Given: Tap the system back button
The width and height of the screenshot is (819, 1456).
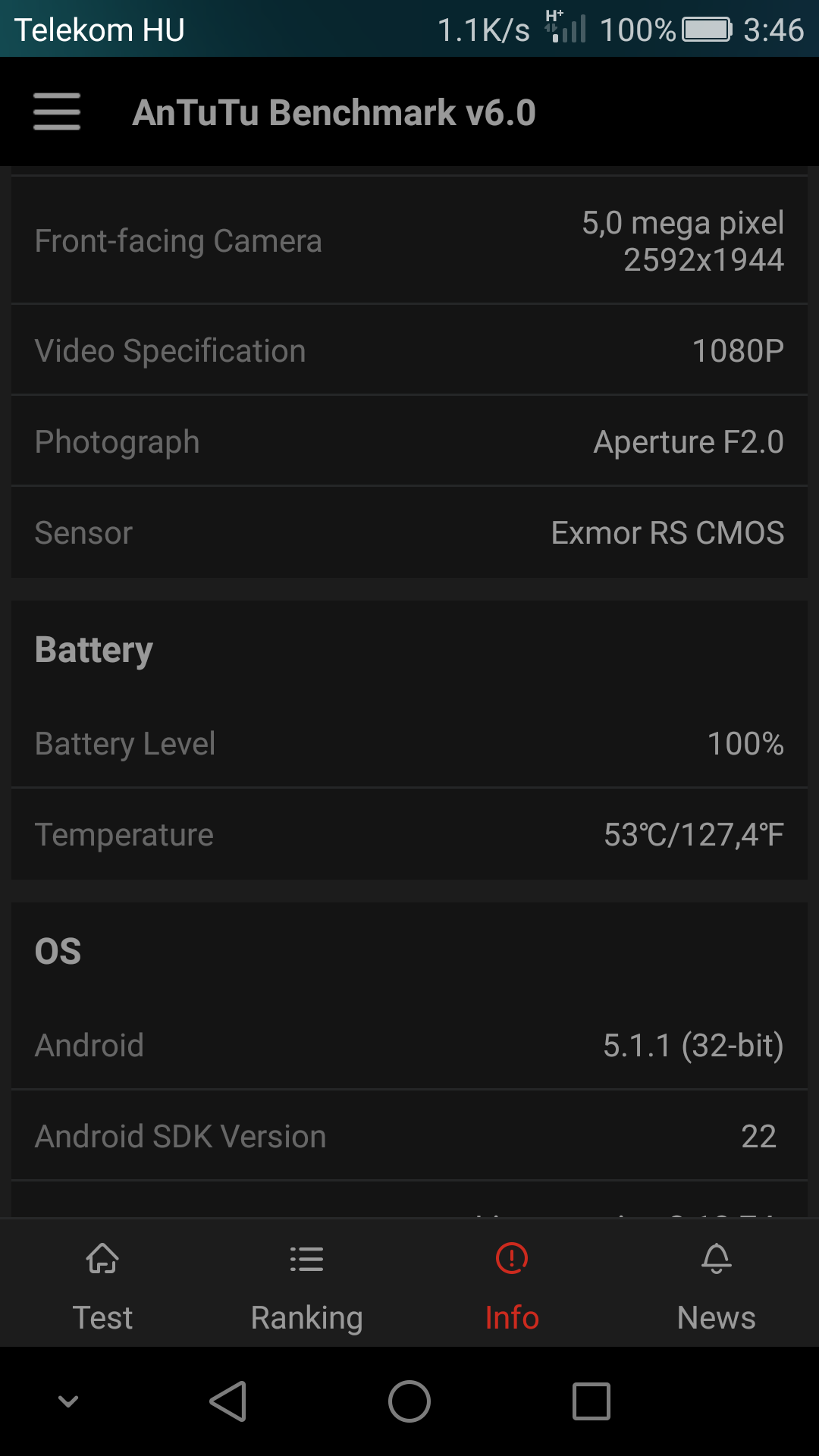Looking at the screenshot, I should tap(227, 1401).
